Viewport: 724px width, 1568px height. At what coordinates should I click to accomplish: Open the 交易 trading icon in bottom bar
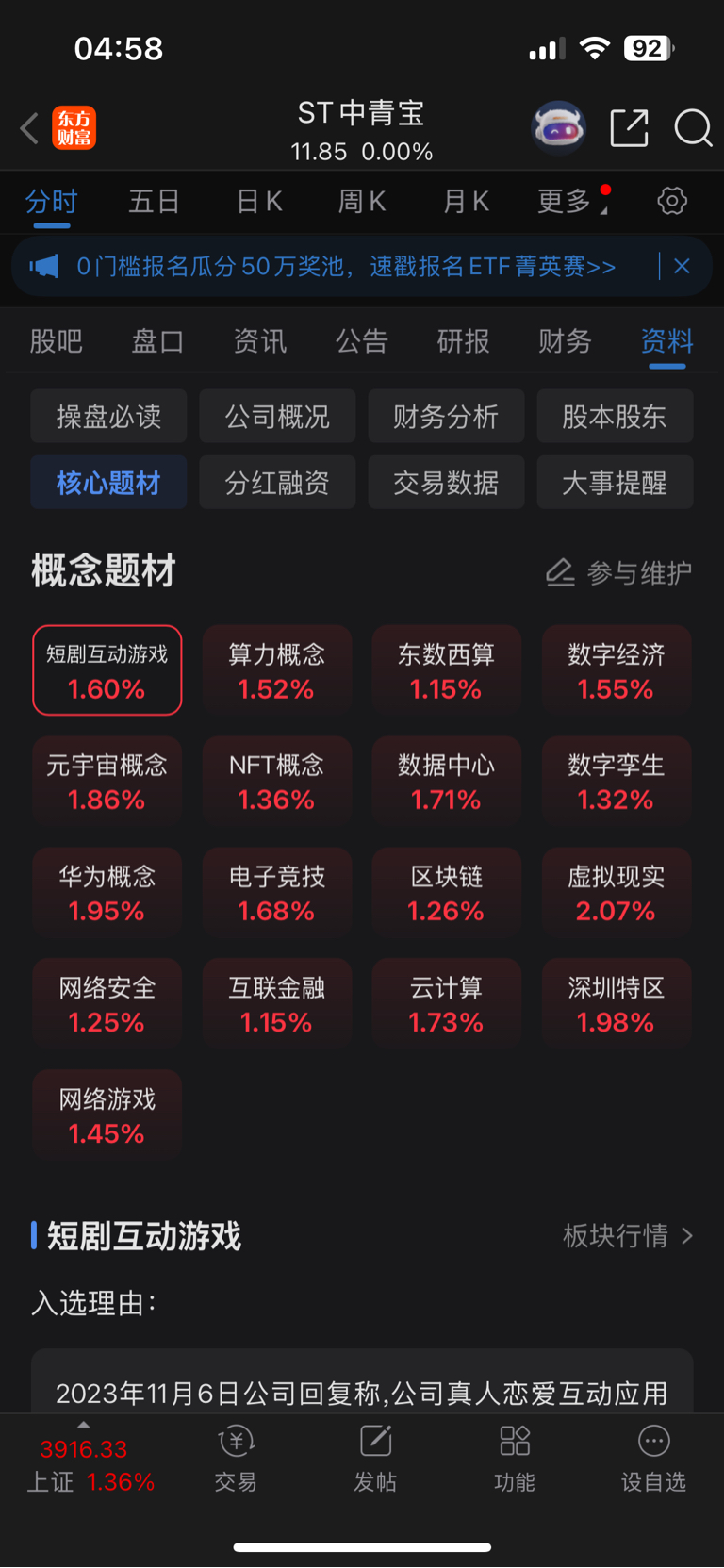(236, 1457)
